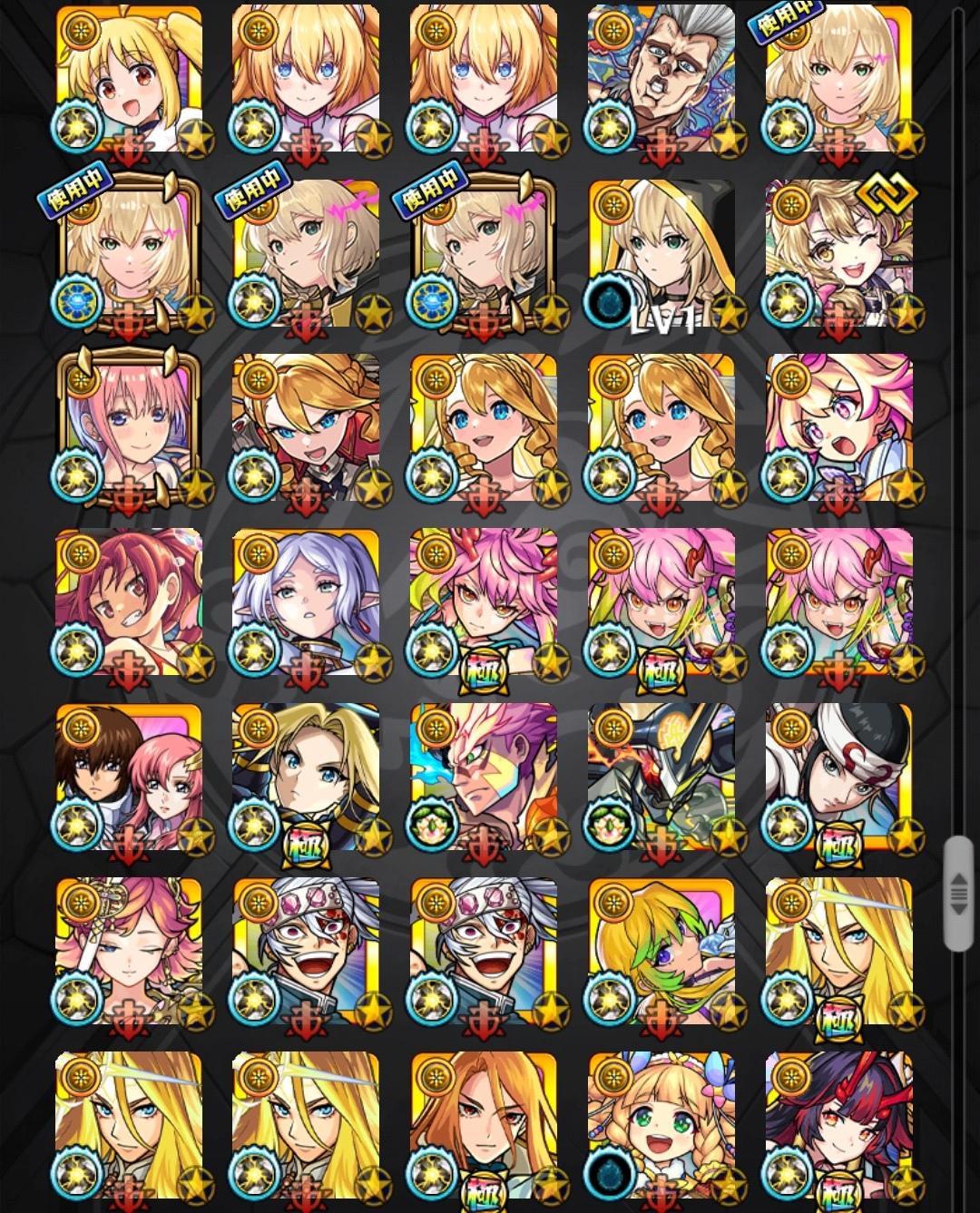Tap the braided blonde girl with green eyes
This screenshot has height=1213, width=980.
661,1125
